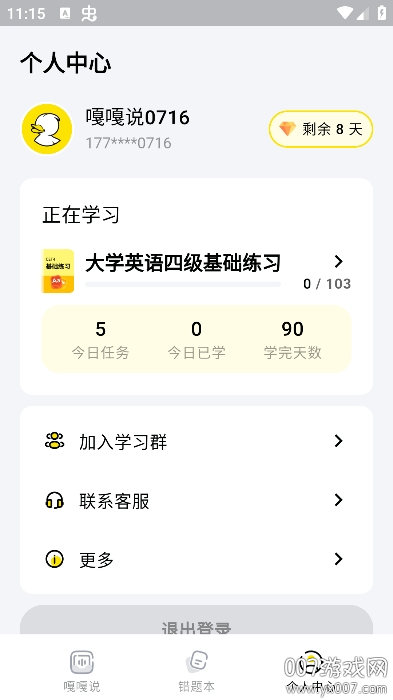Open the 更多 row
The width and height of the screenshot is (393, 700).
[x=196, y=559]
